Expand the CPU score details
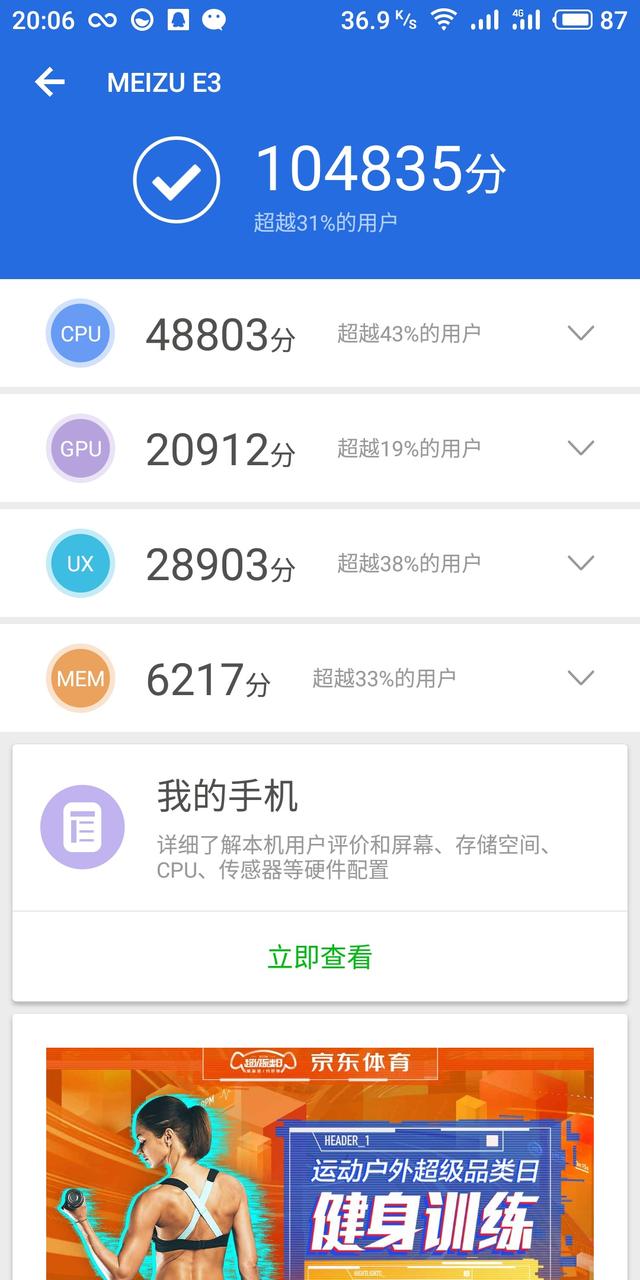This screenshot has height=1280, width=640. (x=581, y=333)
